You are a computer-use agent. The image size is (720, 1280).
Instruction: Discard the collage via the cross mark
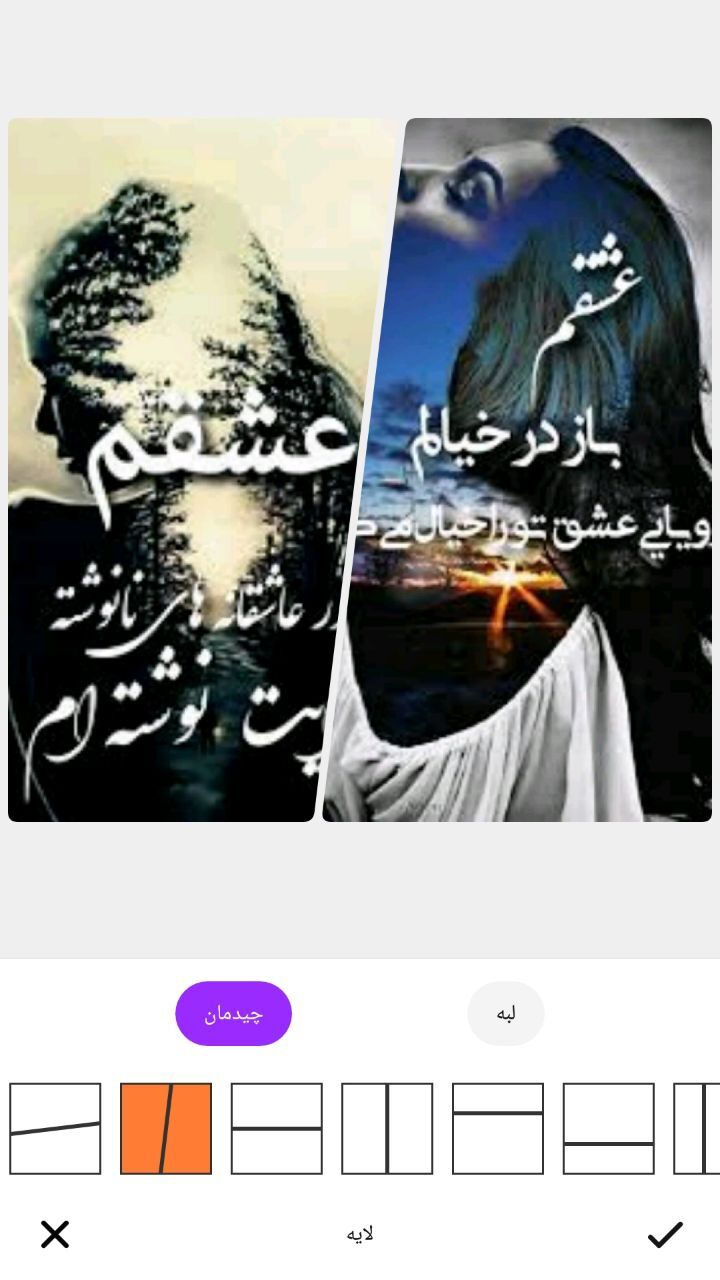pos(55,1234)
